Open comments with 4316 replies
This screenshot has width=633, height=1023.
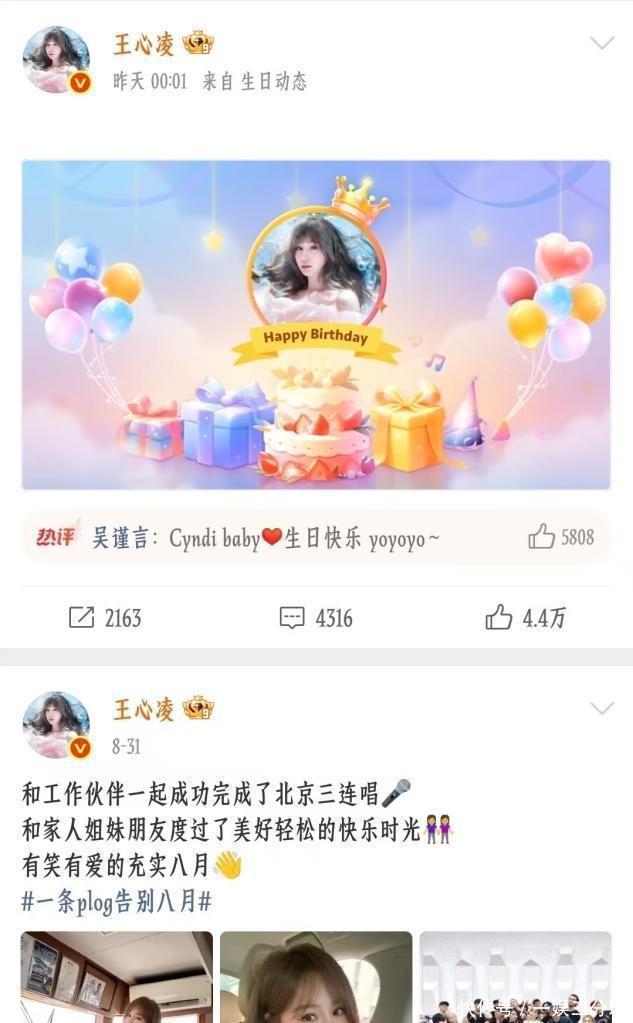pyautogui.click(x=315, y=618)
